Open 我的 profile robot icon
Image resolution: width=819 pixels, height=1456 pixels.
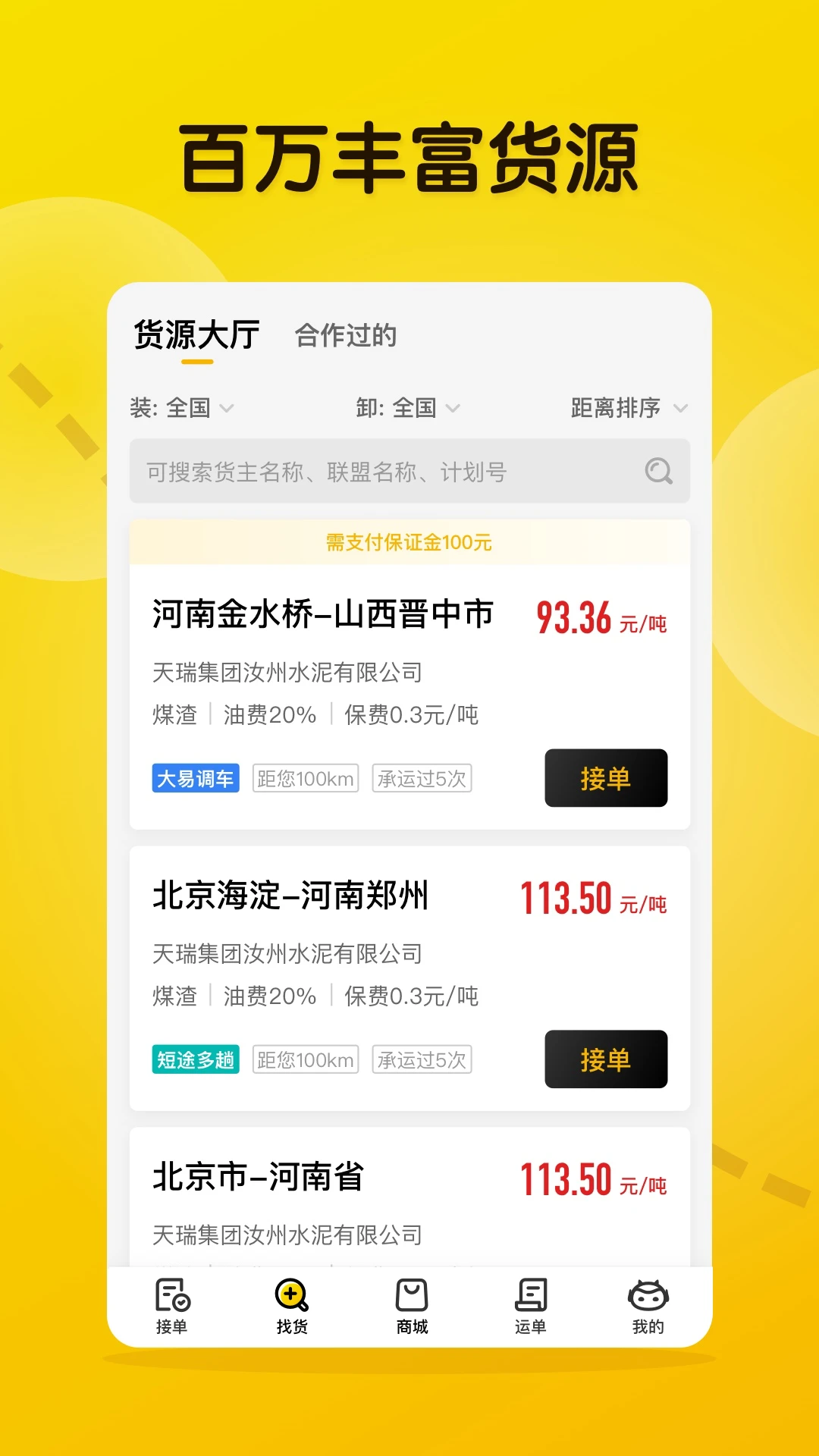click(646, 1299)
